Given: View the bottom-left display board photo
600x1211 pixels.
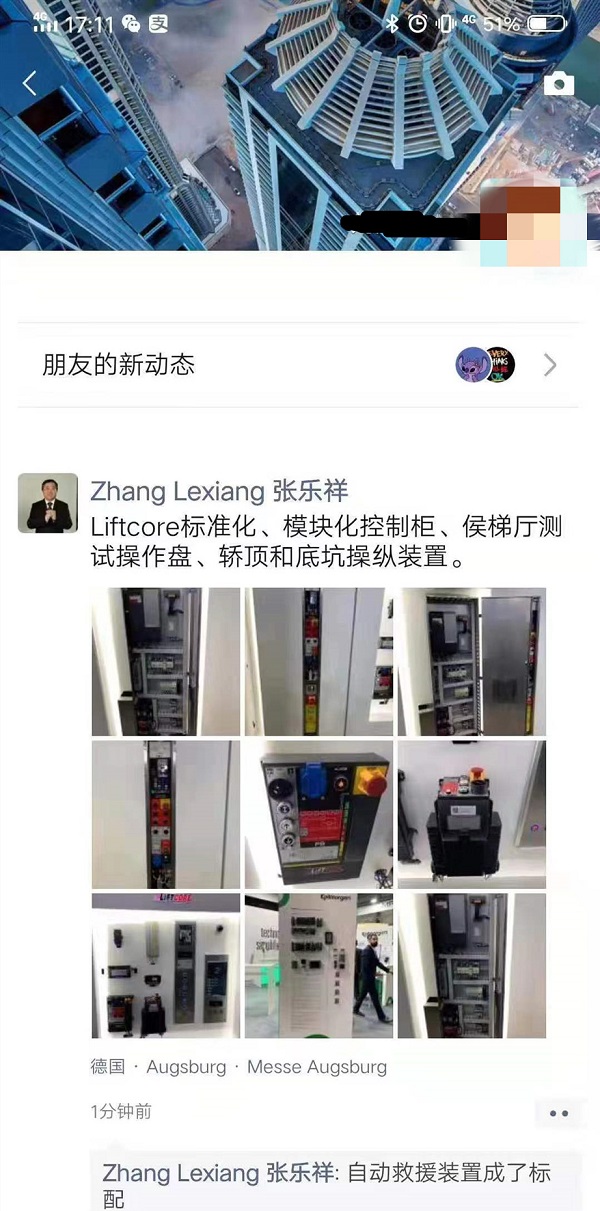Looking at the screenshot, I should [166, 966].
